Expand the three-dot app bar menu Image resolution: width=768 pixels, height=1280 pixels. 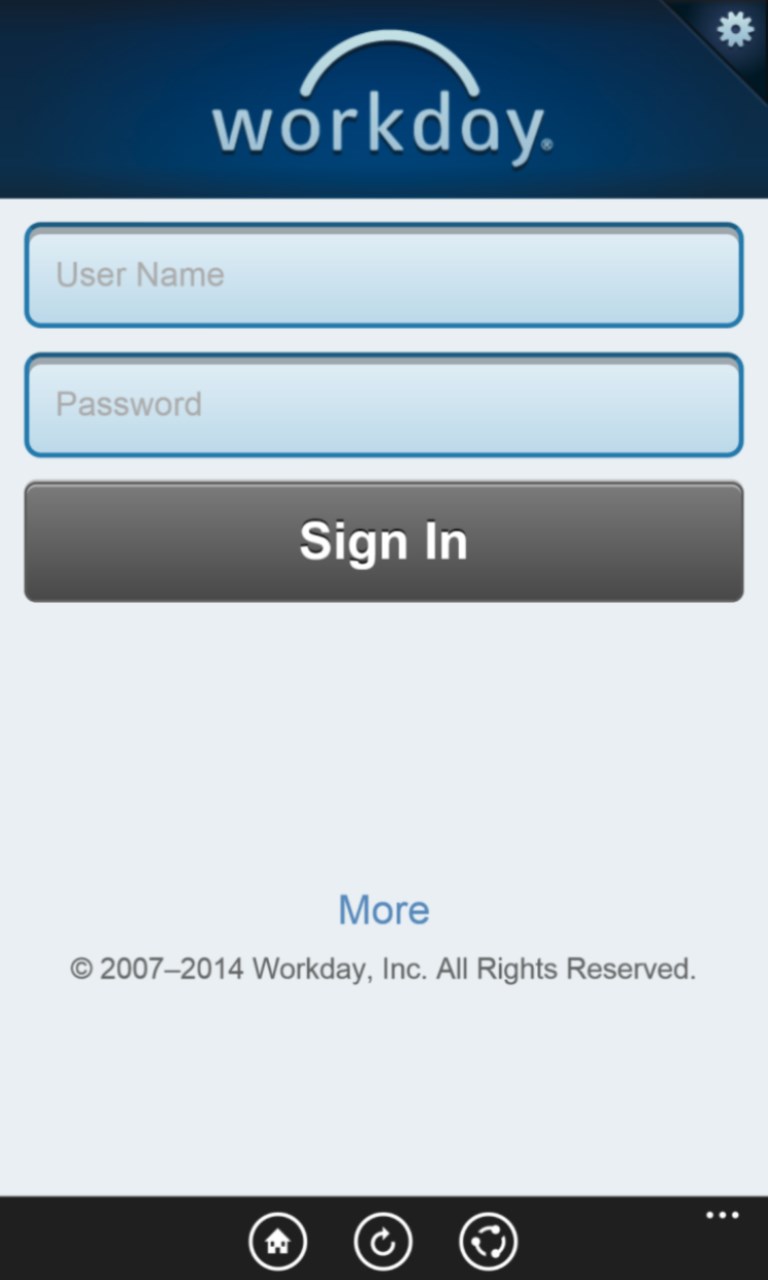coord(722,1216)
